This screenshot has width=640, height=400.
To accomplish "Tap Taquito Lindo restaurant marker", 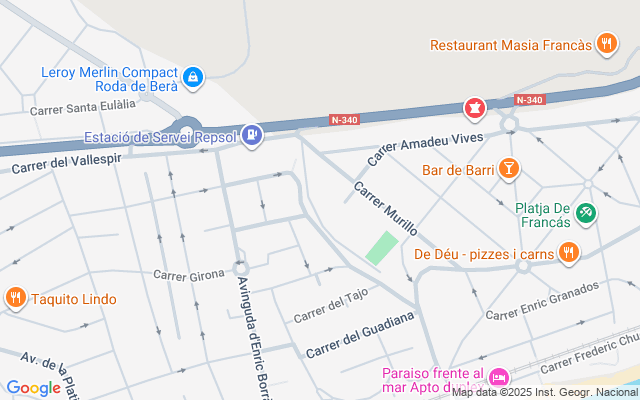I will [15, 297].
